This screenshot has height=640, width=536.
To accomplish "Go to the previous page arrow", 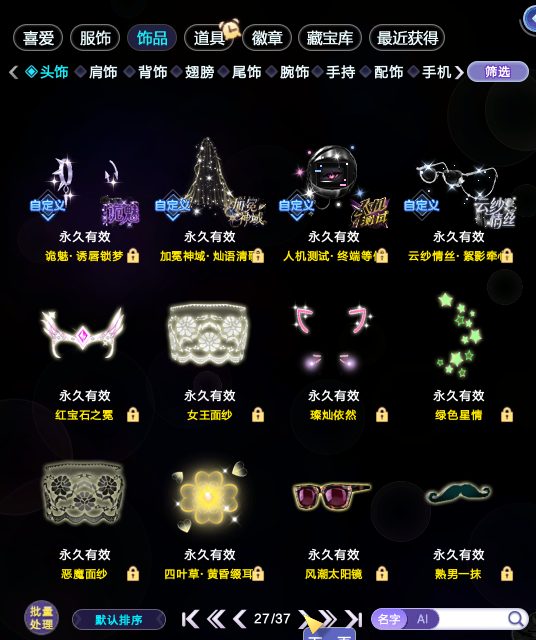I will coord(239,619).
